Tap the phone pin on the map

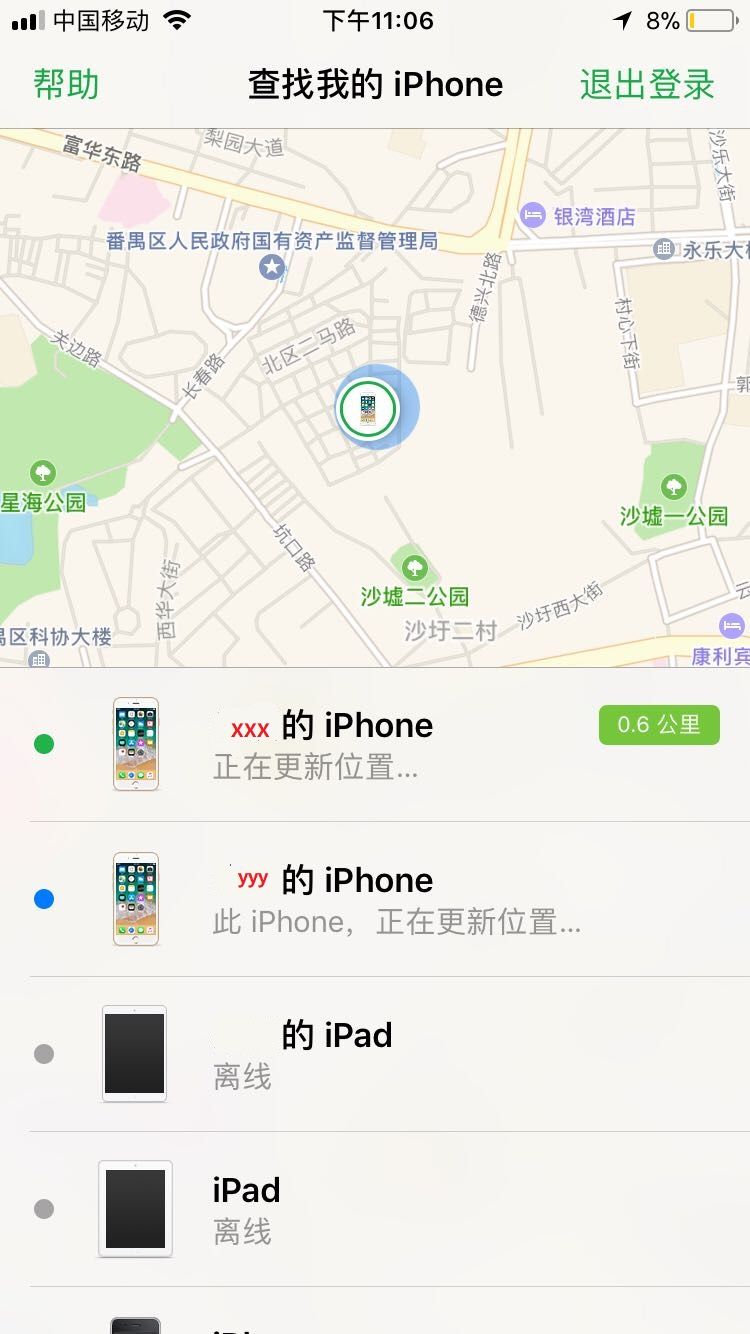368,407
